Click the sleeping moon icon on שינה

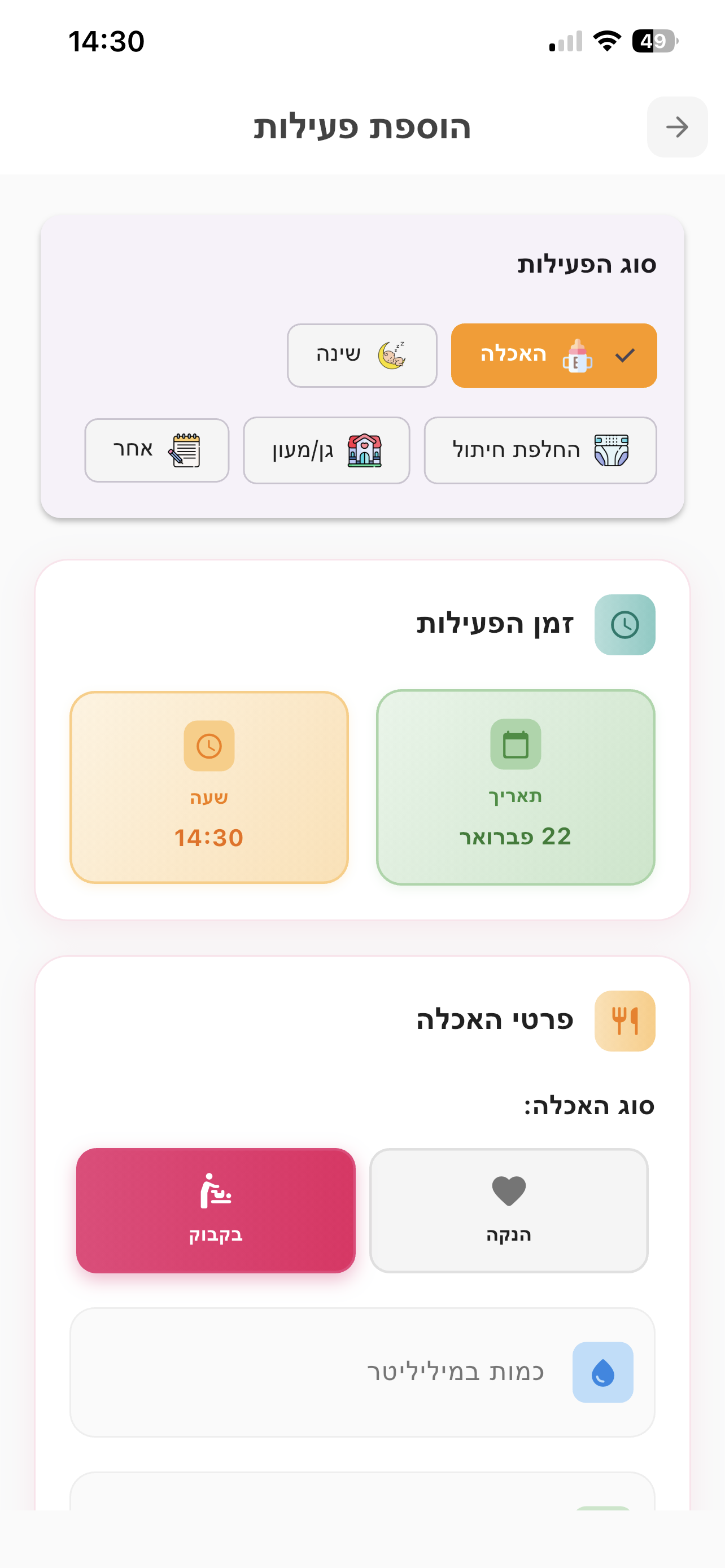pyautogui.click(x=392, y=355)
